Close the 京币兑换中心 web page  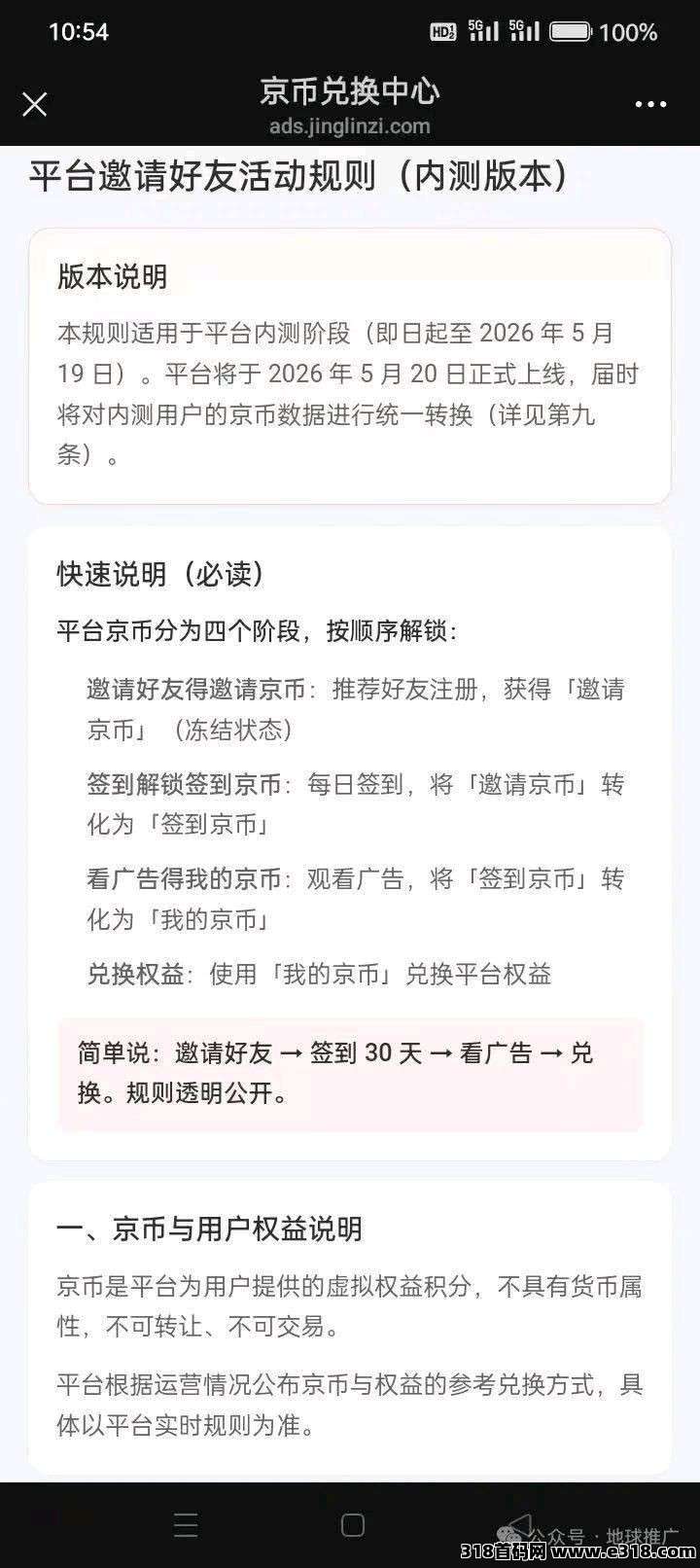pyautogui.click(x=35, y=104)
